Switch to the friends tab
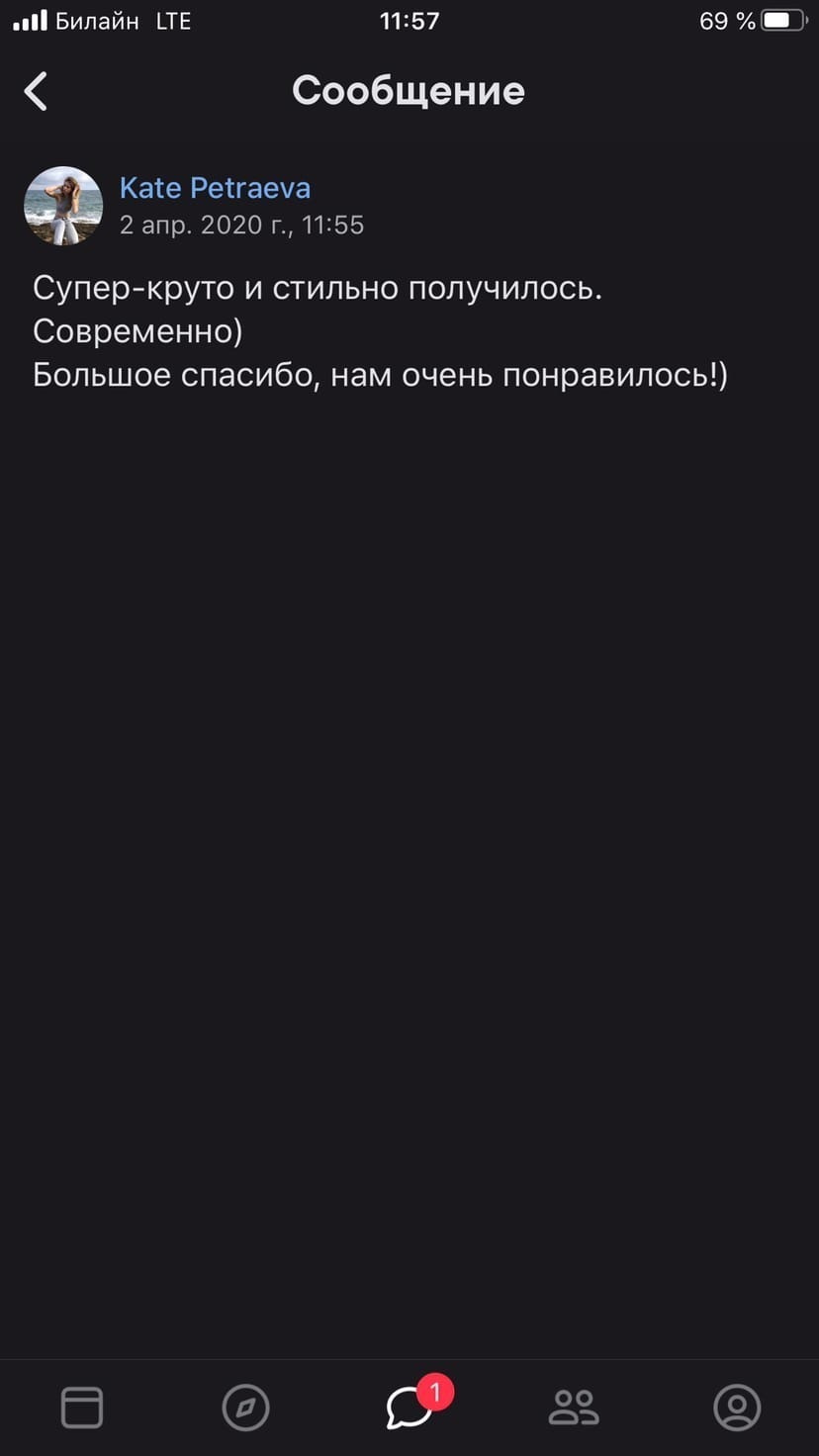 coord(574,1407)
